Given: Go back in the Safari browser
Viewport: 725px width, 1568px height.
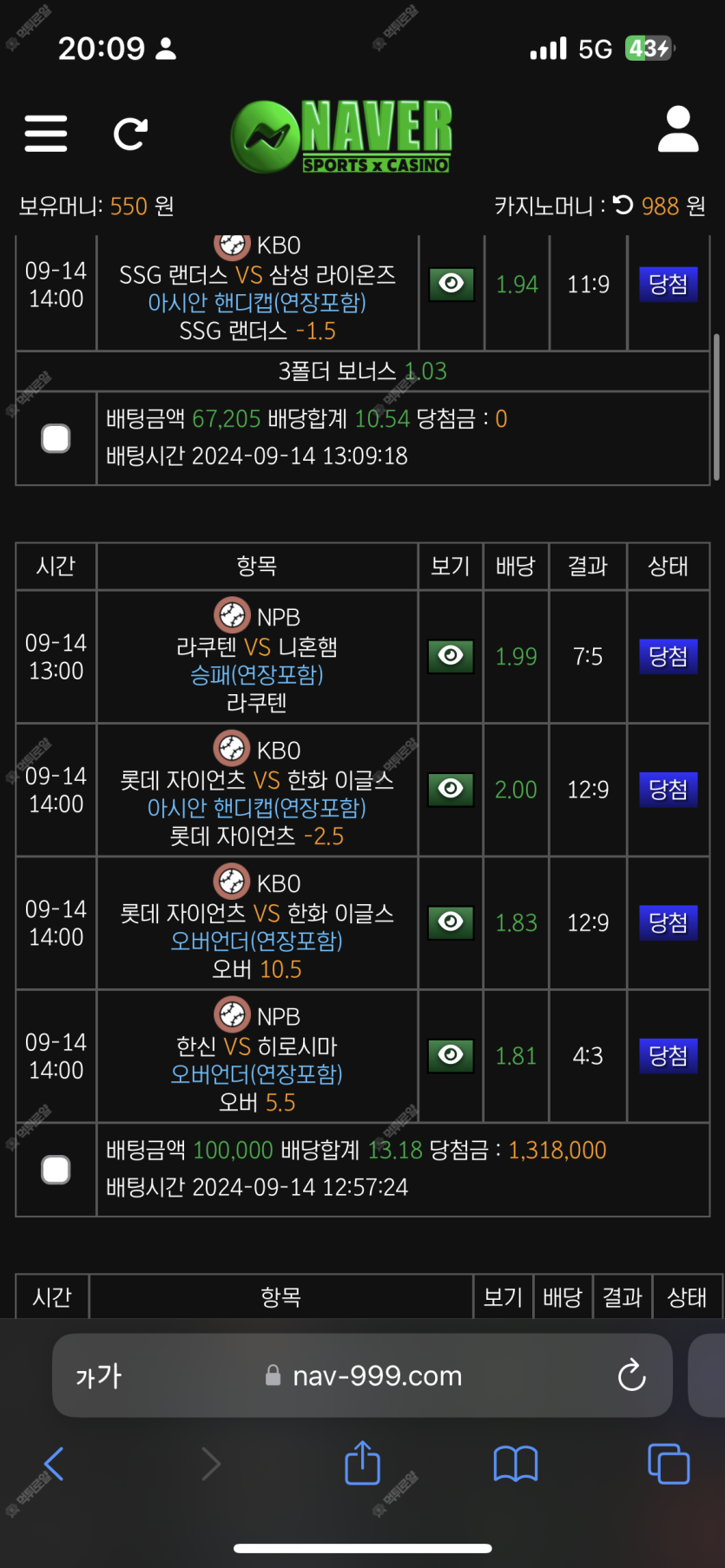Looking at the screenshot, I should 54,1464.
